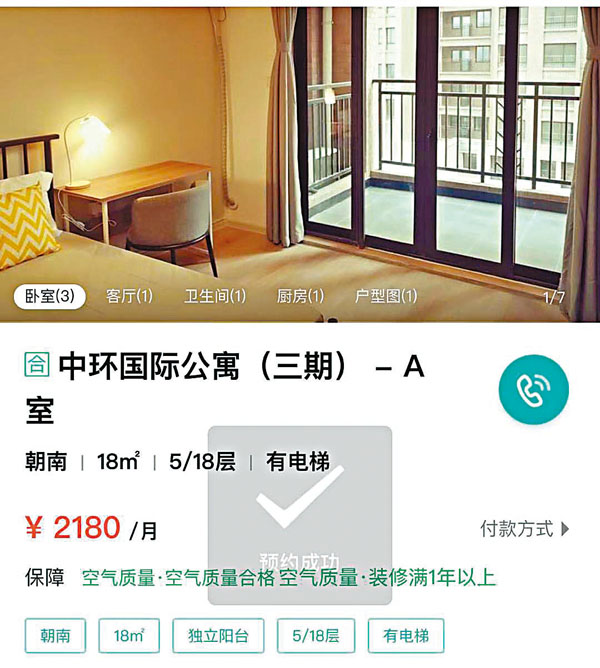Image resolution: width=600 pixels, height=668 pixels.
Task: Show 卫生间(1) photos
Action: point(215,296)
